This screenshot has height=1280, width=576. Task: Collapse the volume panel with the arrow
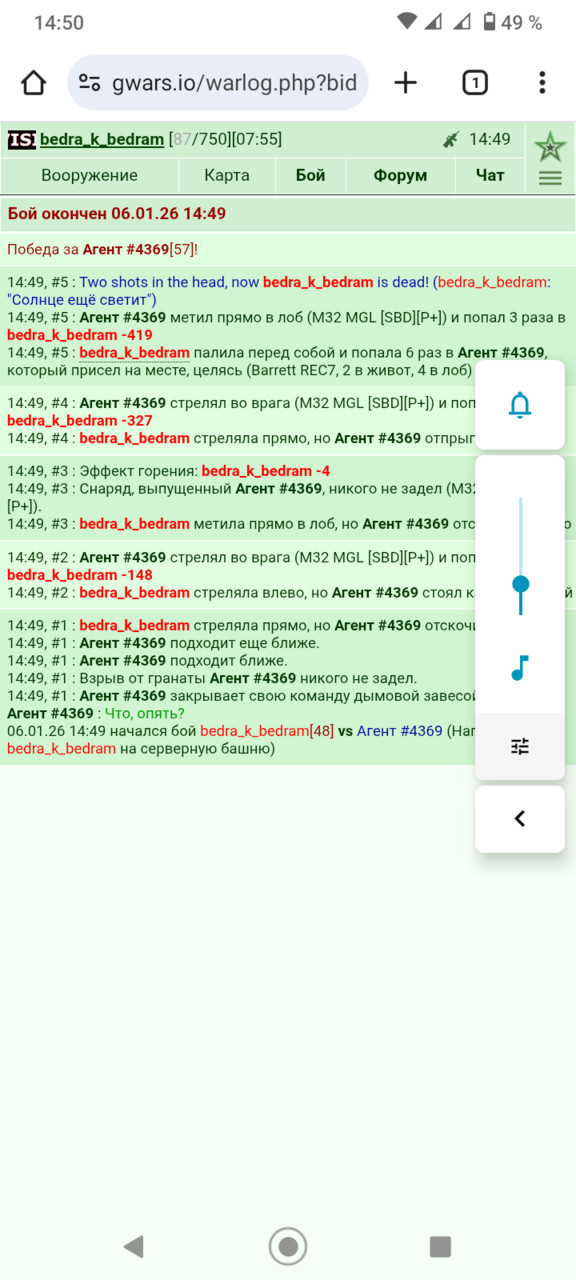[x=520, y=819]
